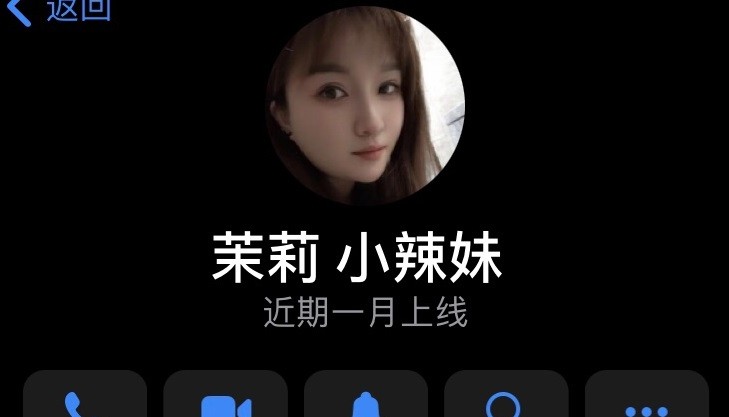Mute notifications with the bell button
The height and width of the screenshot is (417, 729).
pos(366,402)
